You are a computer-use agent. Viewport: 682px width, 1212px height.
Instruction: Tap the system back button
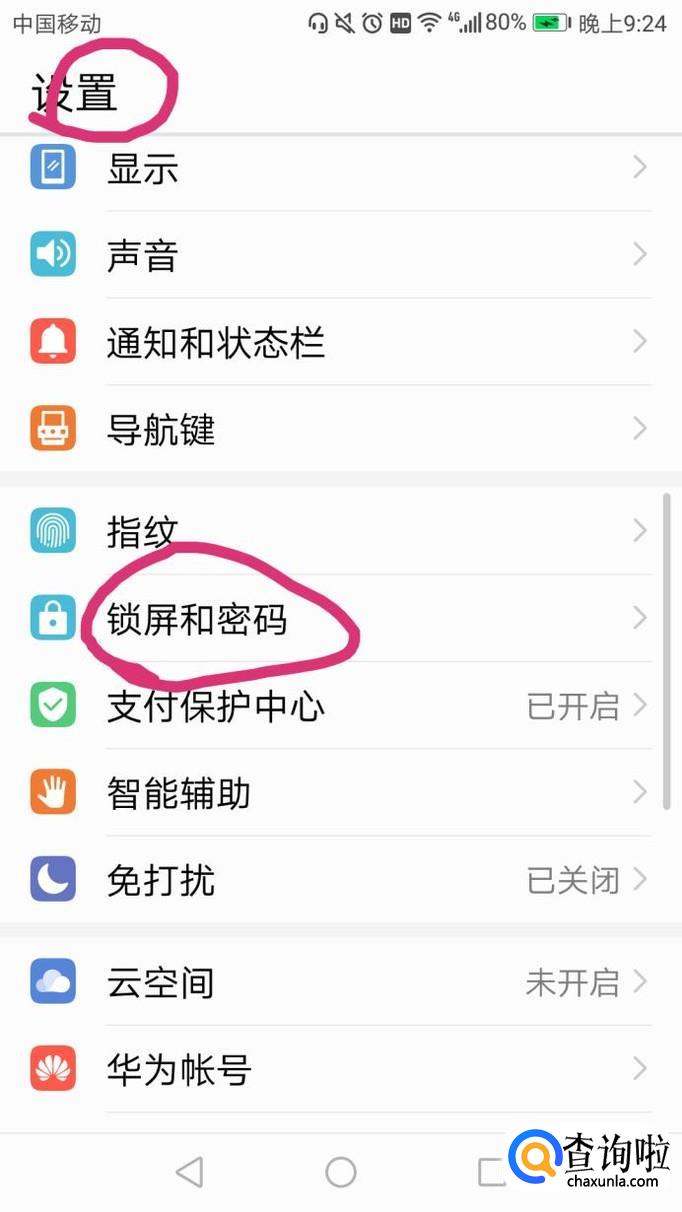[x=189, y=1172]
